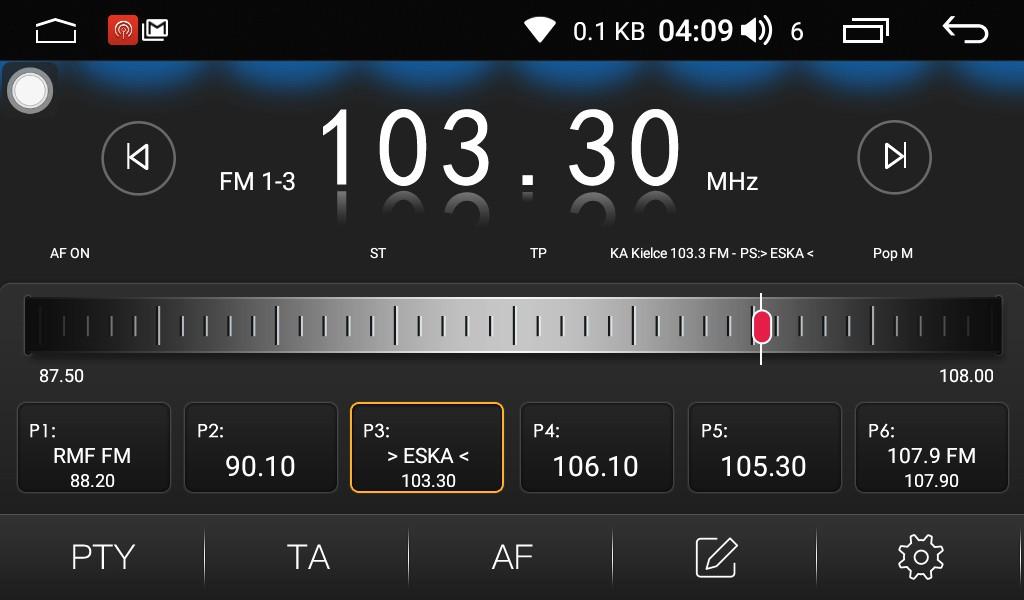Open radio settings gear
Viewport: 1024px width, 600px height.
click(x=920, y=557)
